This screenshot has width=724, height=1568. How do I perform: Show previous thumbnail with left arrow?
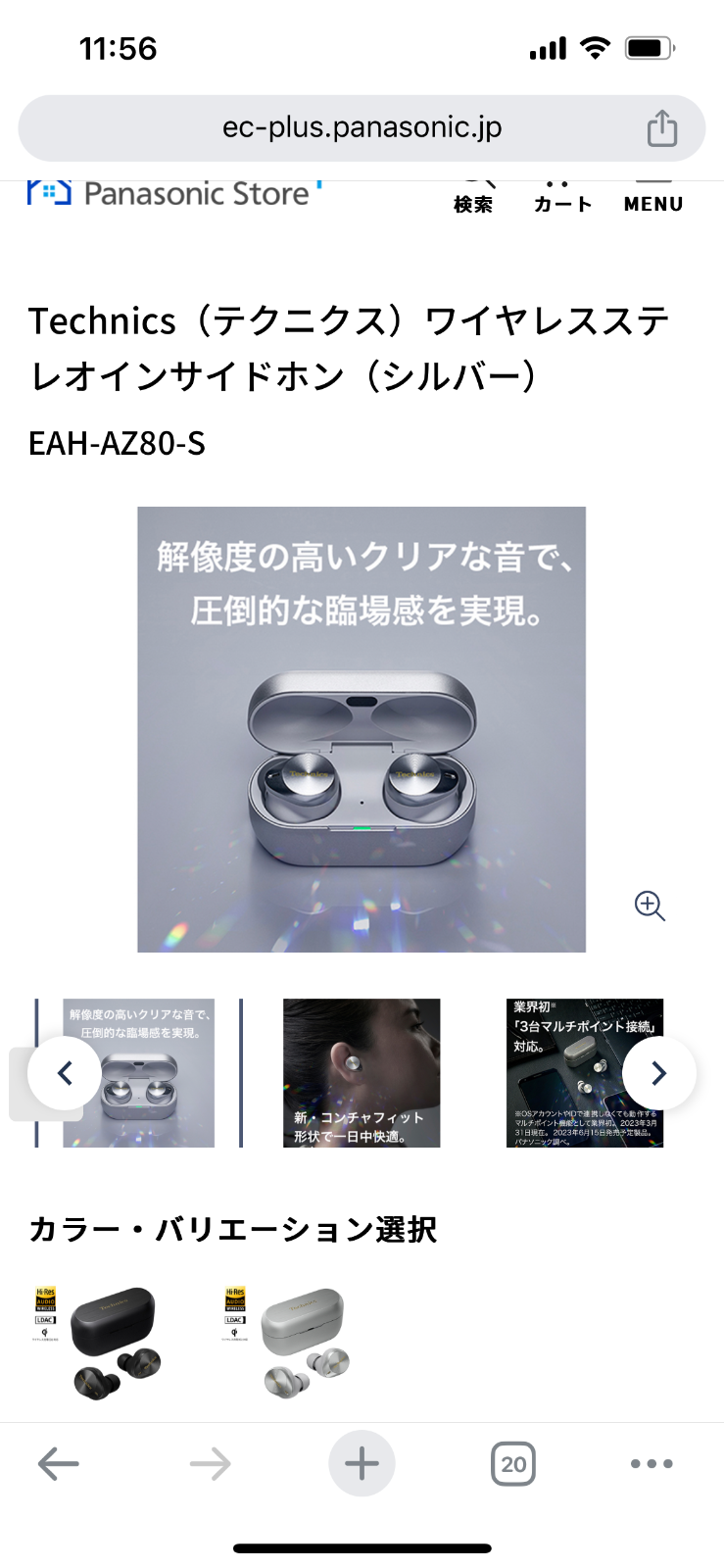pos(65,1074)
